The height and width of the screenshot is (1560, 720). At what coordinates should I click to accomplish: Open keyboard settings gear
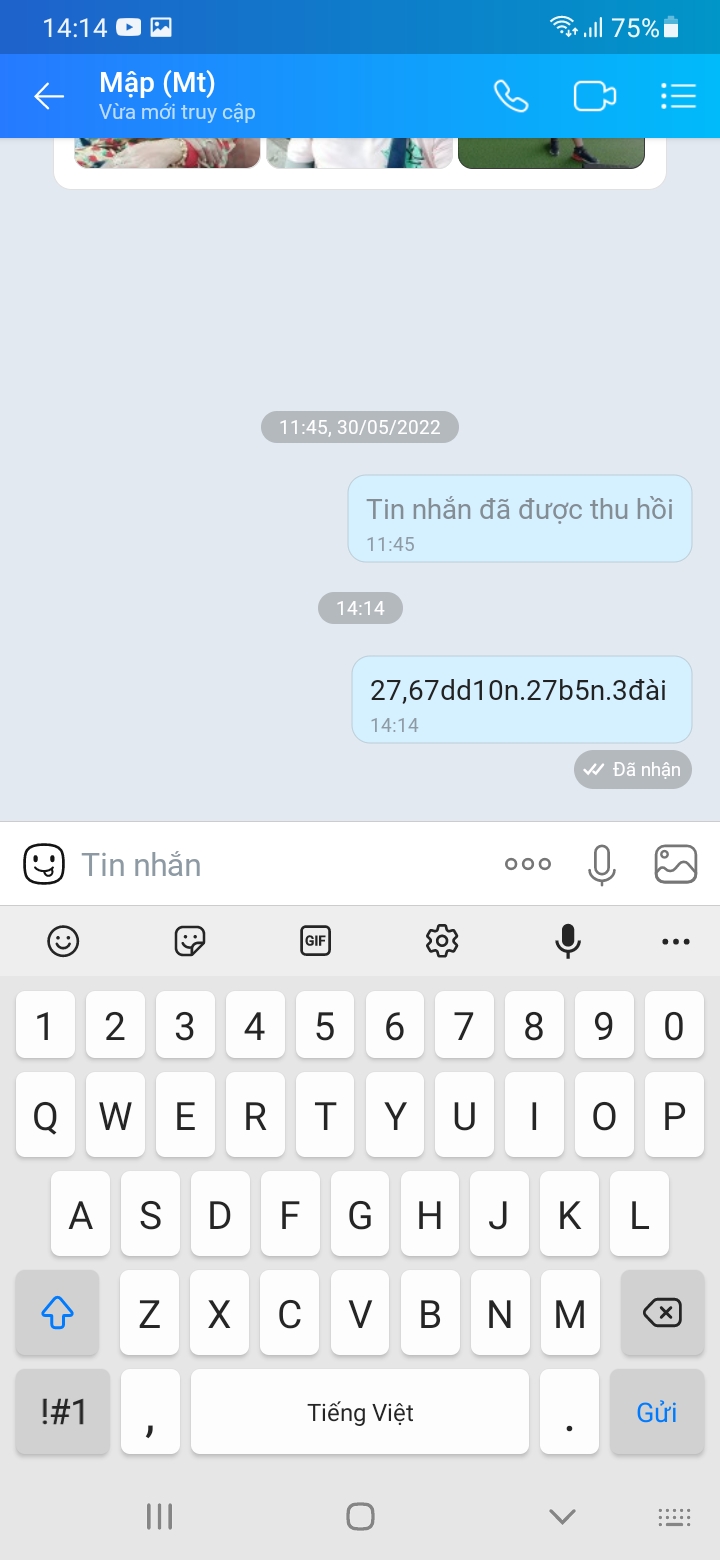pos(441,941)
